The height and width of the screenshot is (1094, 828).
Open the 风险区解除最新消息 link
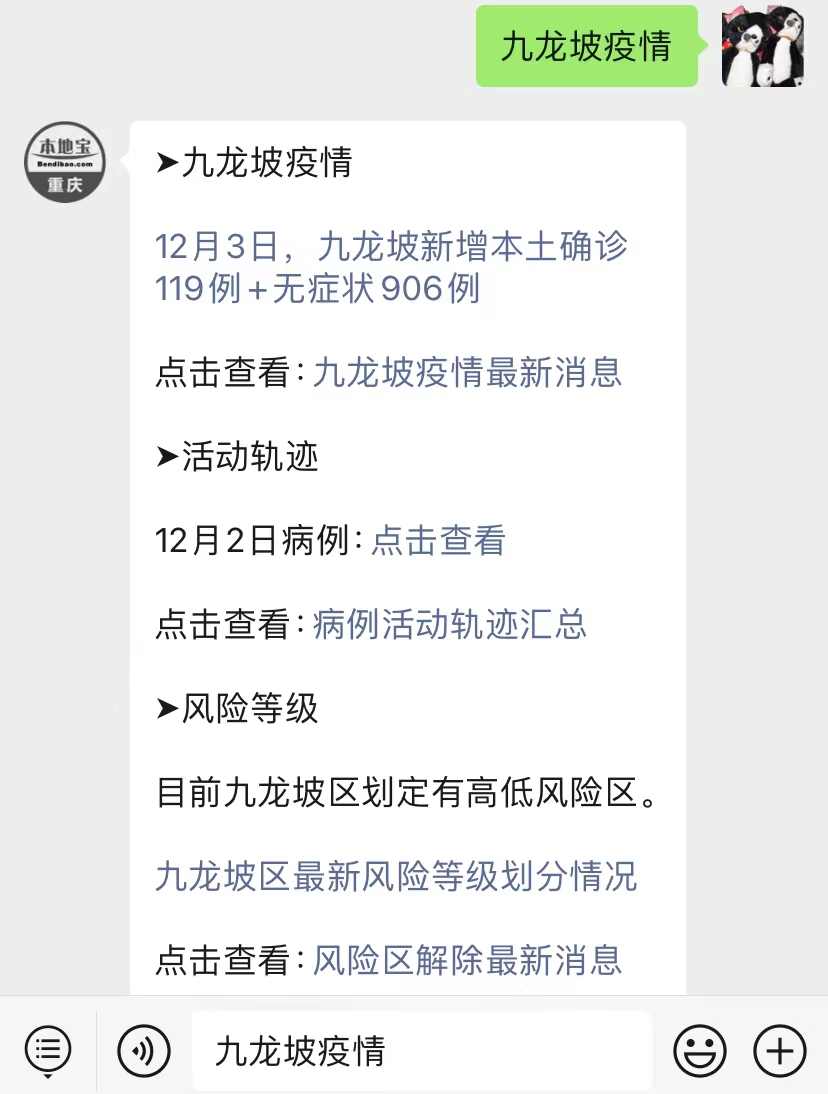[467, 960]
